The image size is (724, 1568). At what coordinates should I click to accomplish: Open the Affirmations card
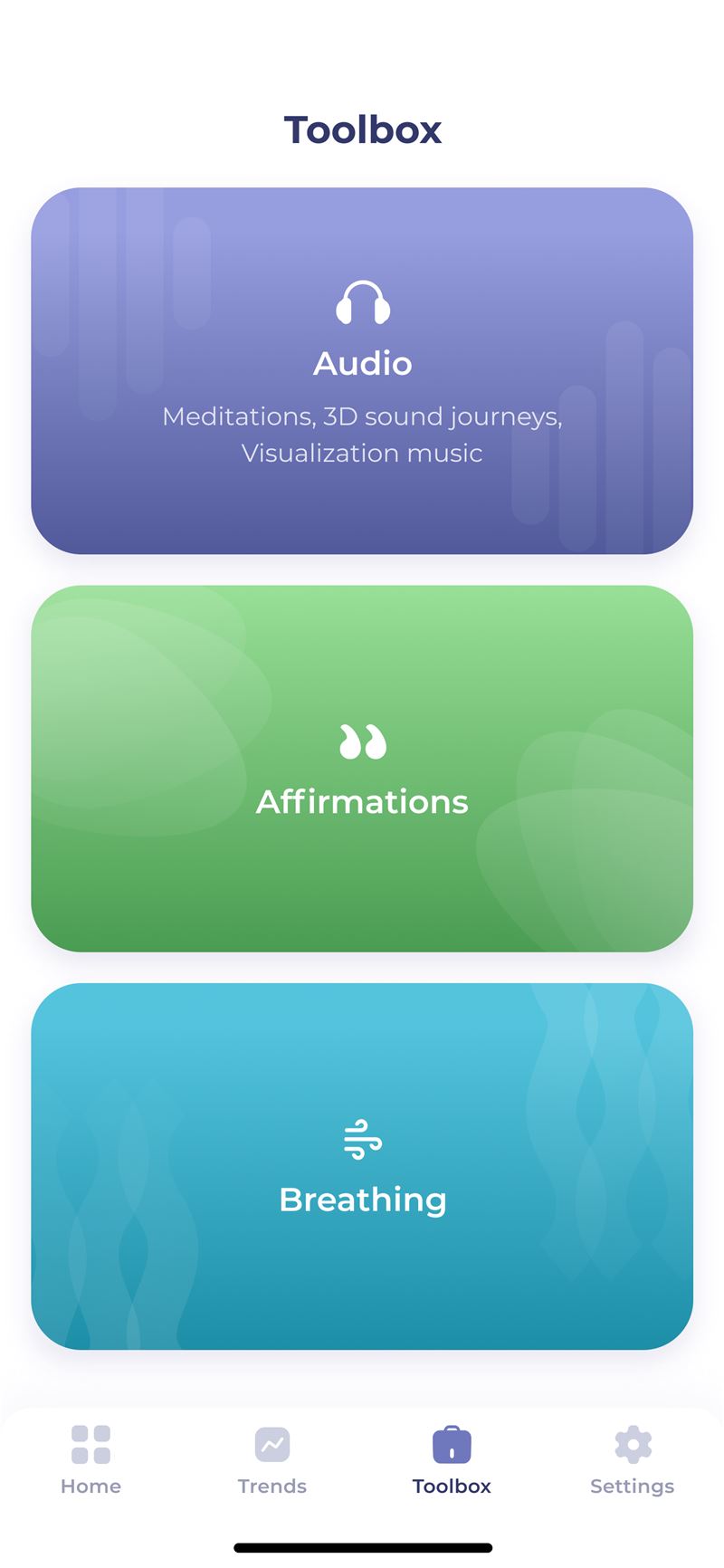pyautogui.click(x=362, y=768)
